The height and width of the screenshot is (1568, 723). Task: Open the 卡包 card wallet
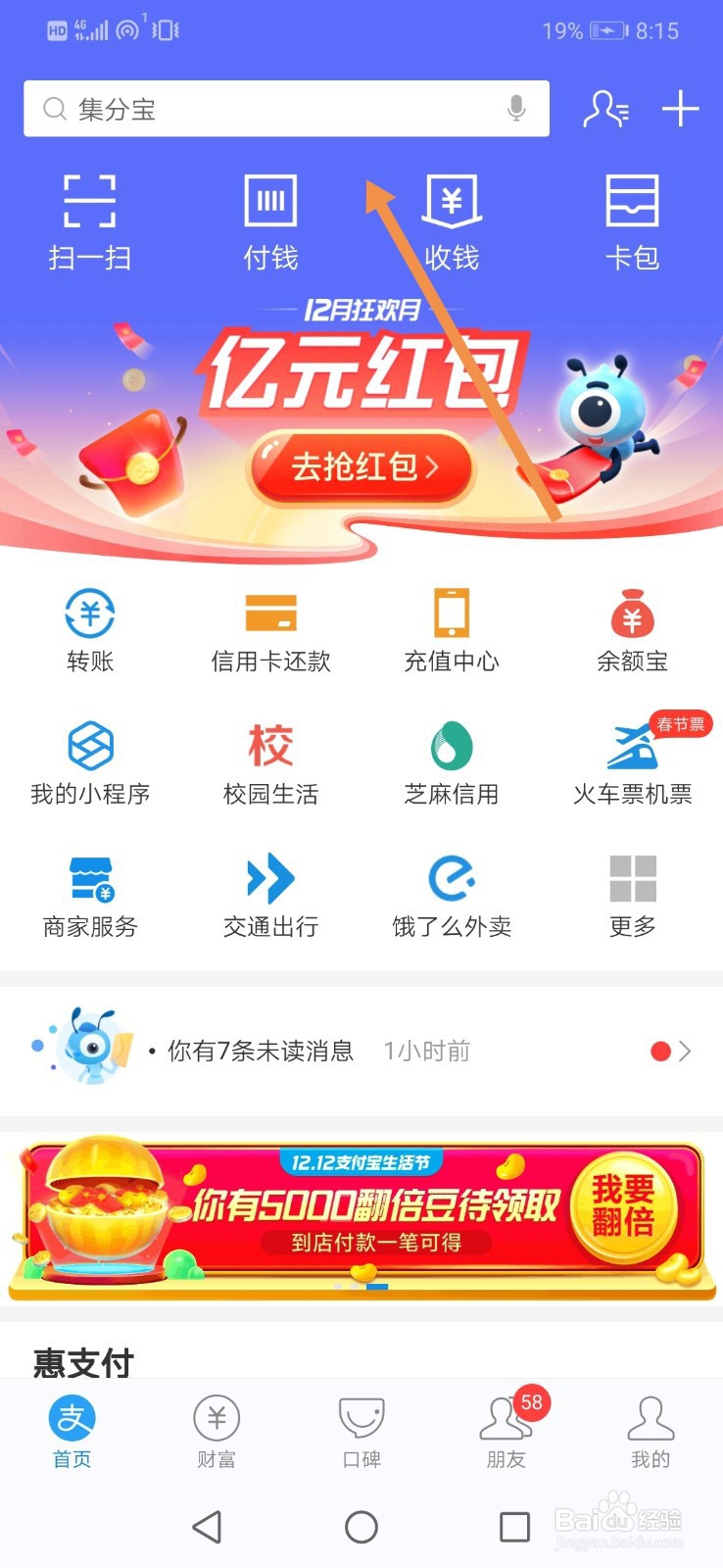pos(632,220)
